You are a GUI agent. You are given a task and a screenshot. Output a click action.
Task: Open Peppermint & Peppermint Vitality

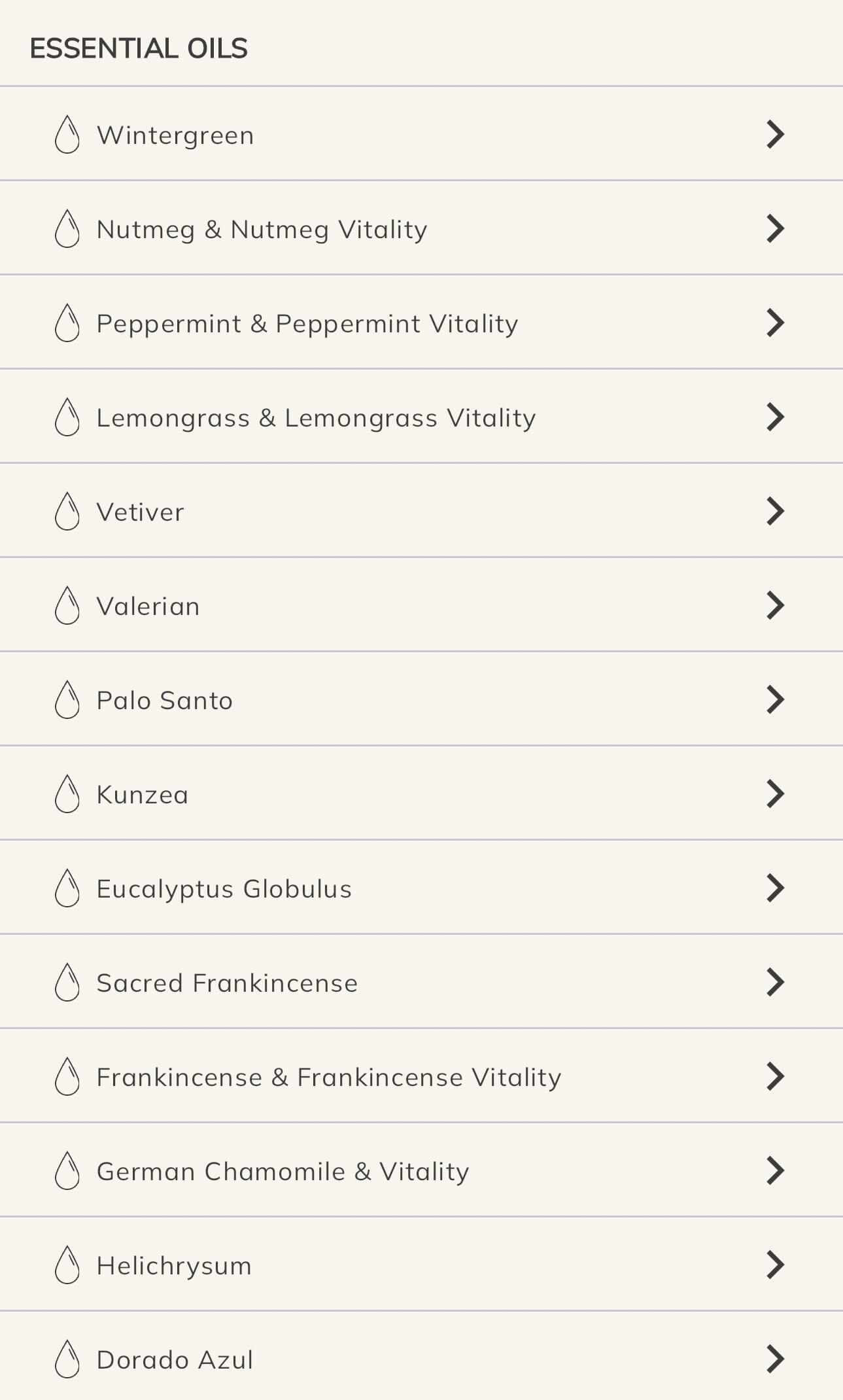pyautogui.click(x=421, y=322)
